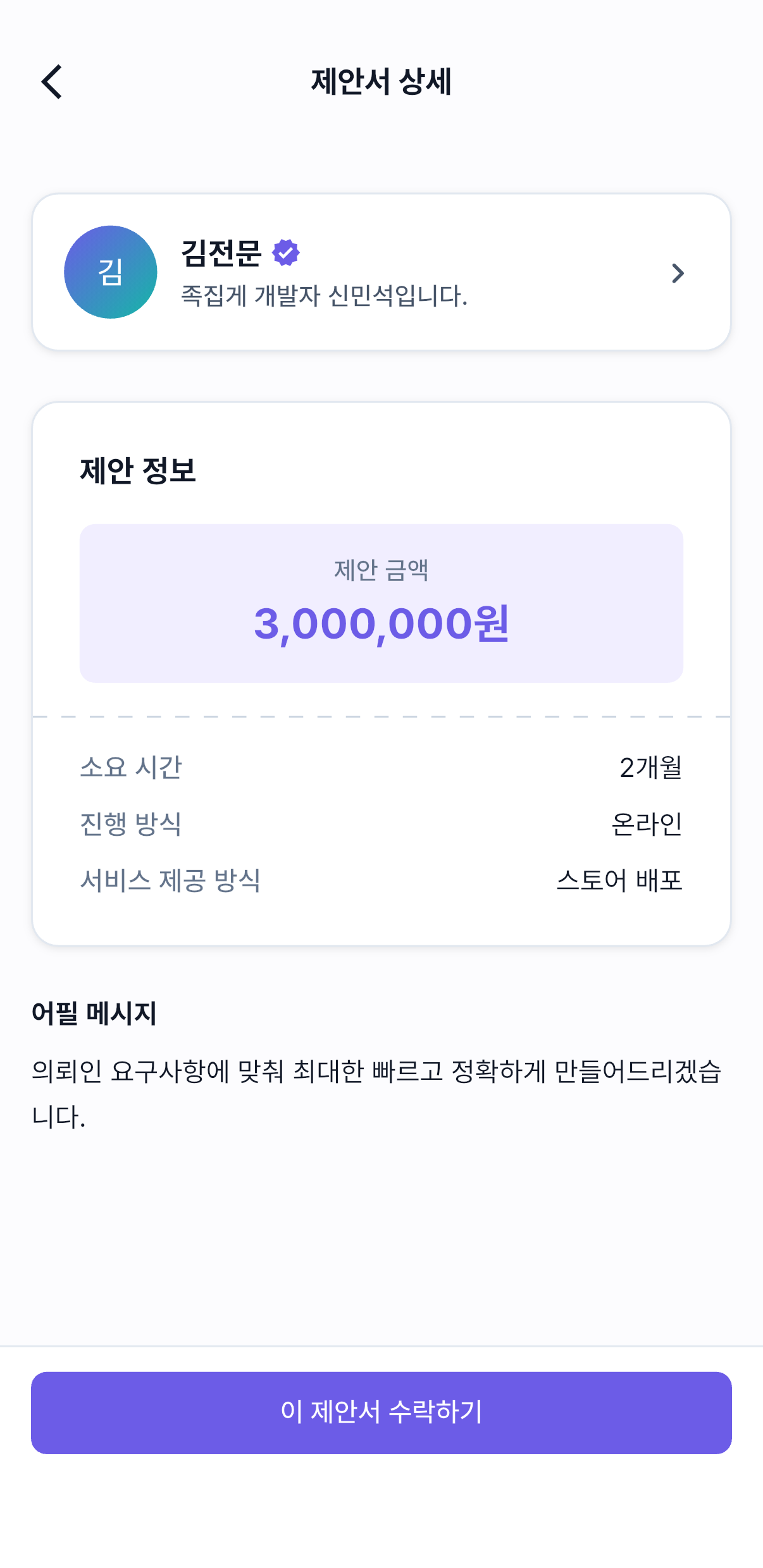The height and width of the screenshot is (1568, 763).
Task: Select the 제안 정보 section heading
Action: [138, 469]
